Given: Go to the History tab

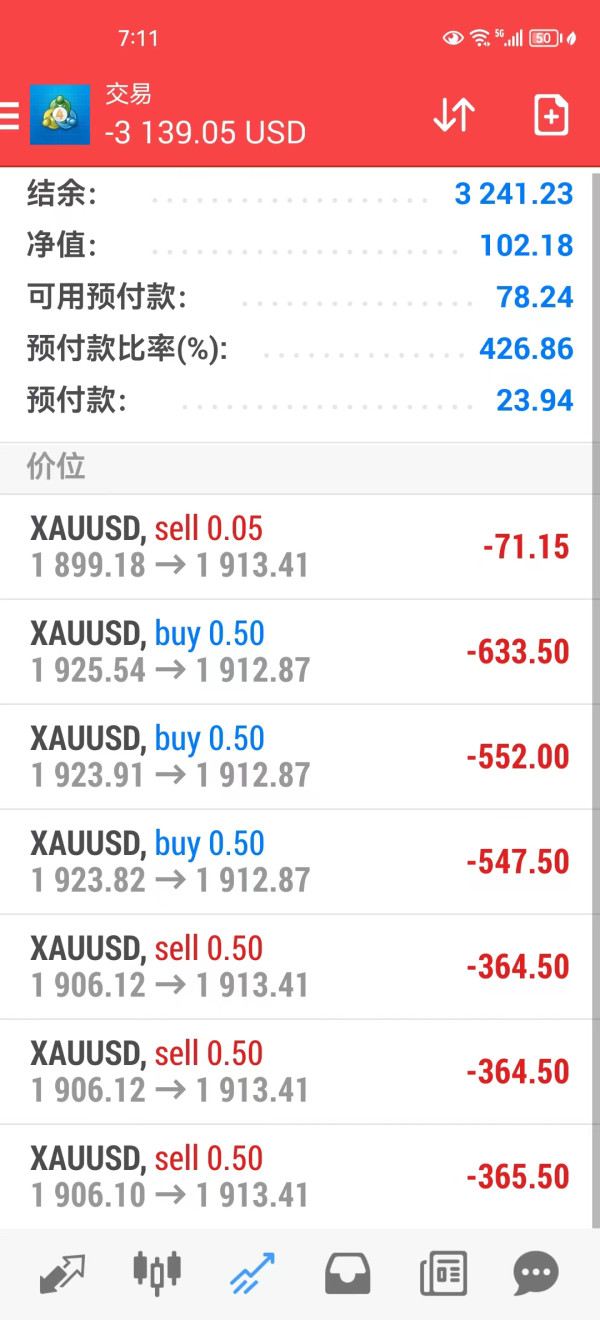Looking at the screenshot, I should pos(348,1274).
